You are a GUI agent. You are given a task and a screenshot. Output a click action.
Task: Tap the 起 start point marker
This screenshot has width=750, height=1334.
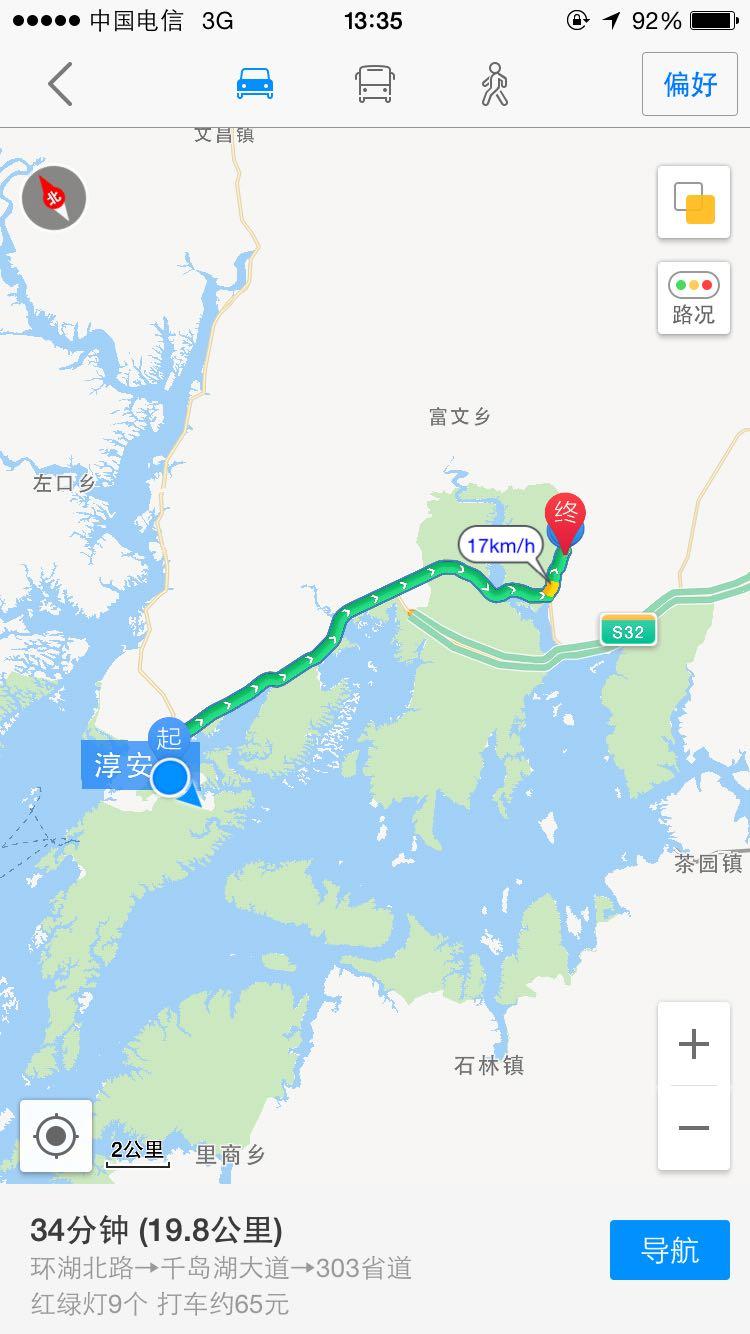coord(168,739)
